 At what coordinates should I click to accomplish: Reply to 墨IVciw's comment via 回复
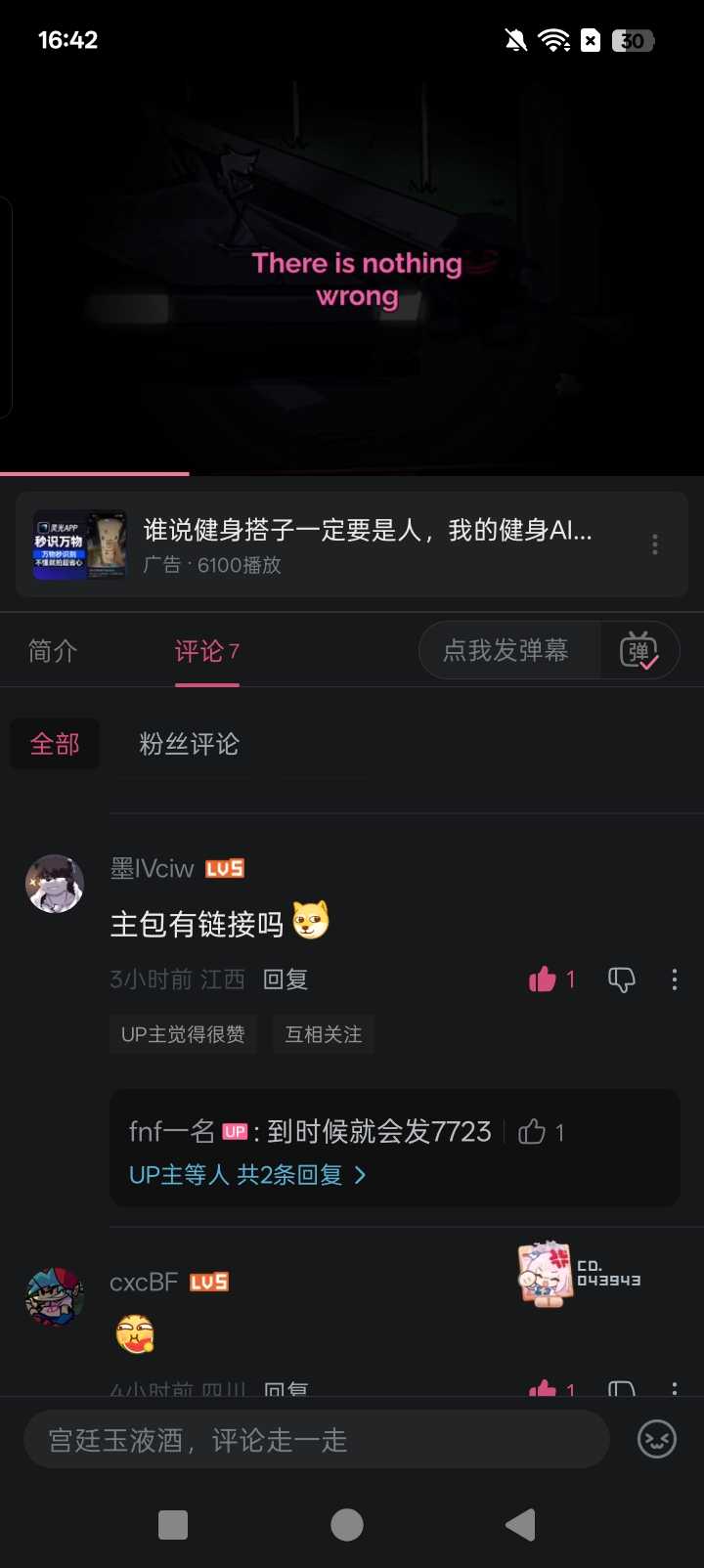click(286, 980)
